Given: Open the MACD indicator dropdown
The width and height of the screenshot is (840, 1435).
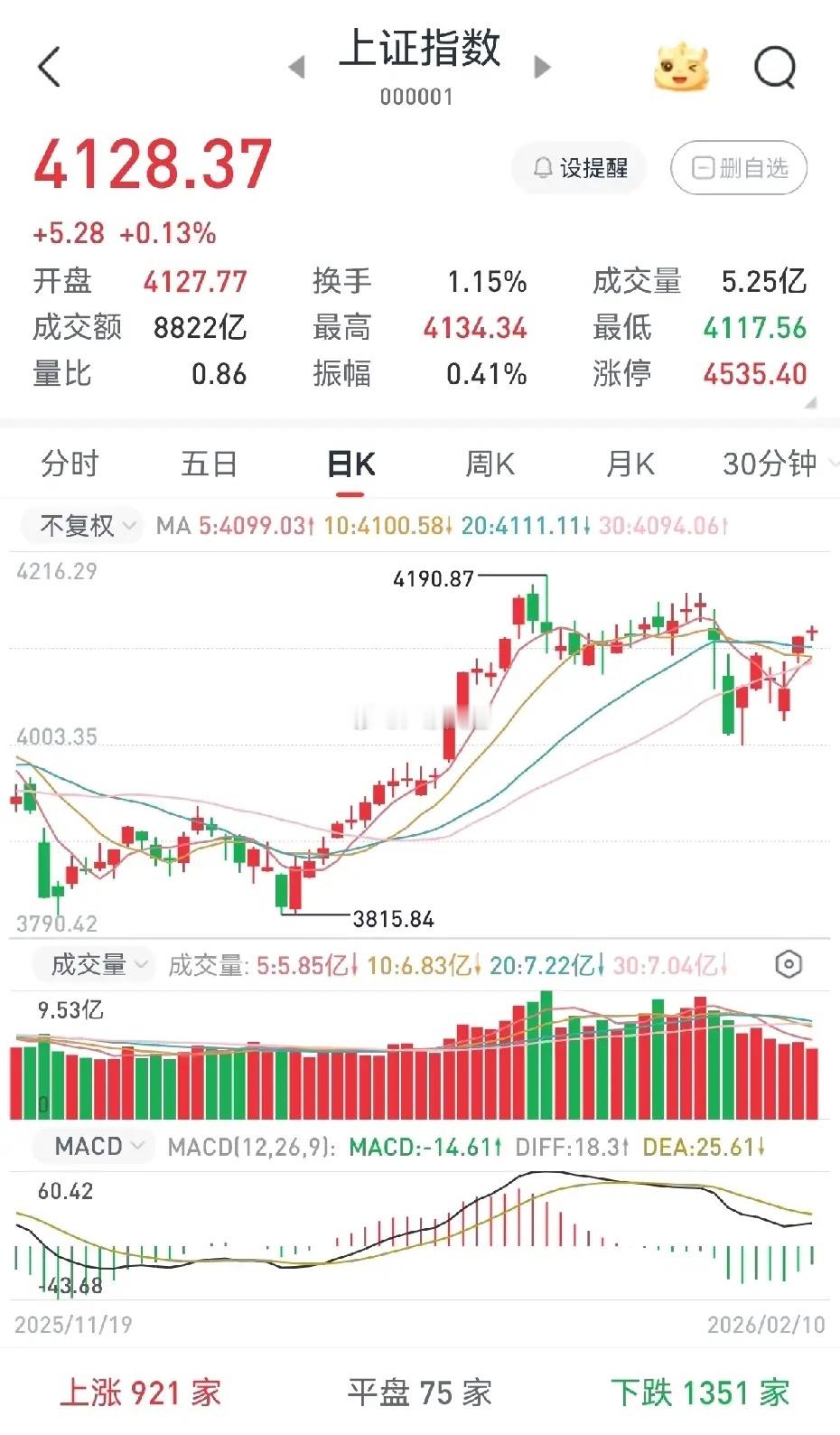Looking at the screenshot, I should coord(90,1146).
